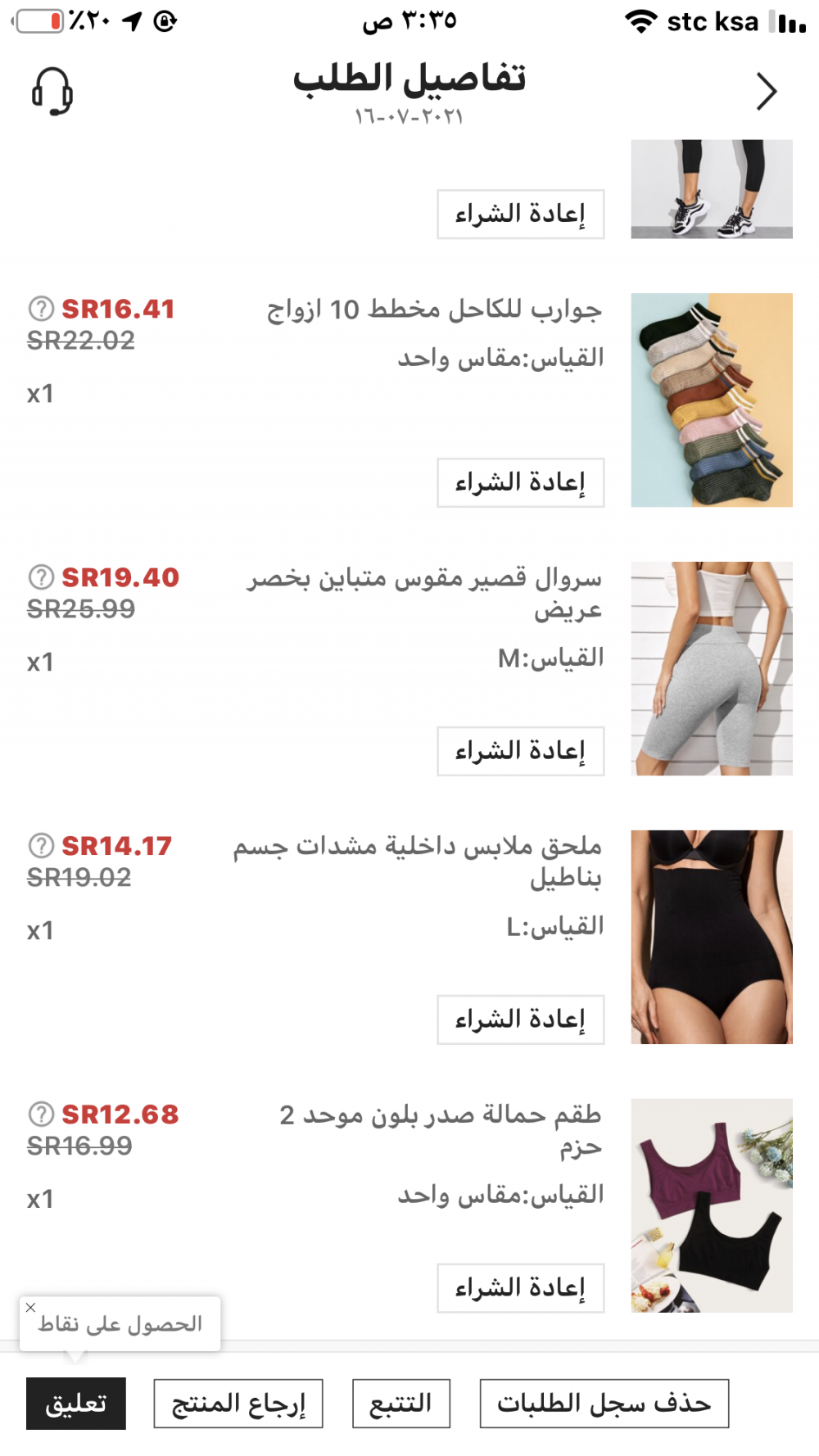Track the order with التتبع
Viewport: 819px width, 1456px height.
tap(400, 1404)
